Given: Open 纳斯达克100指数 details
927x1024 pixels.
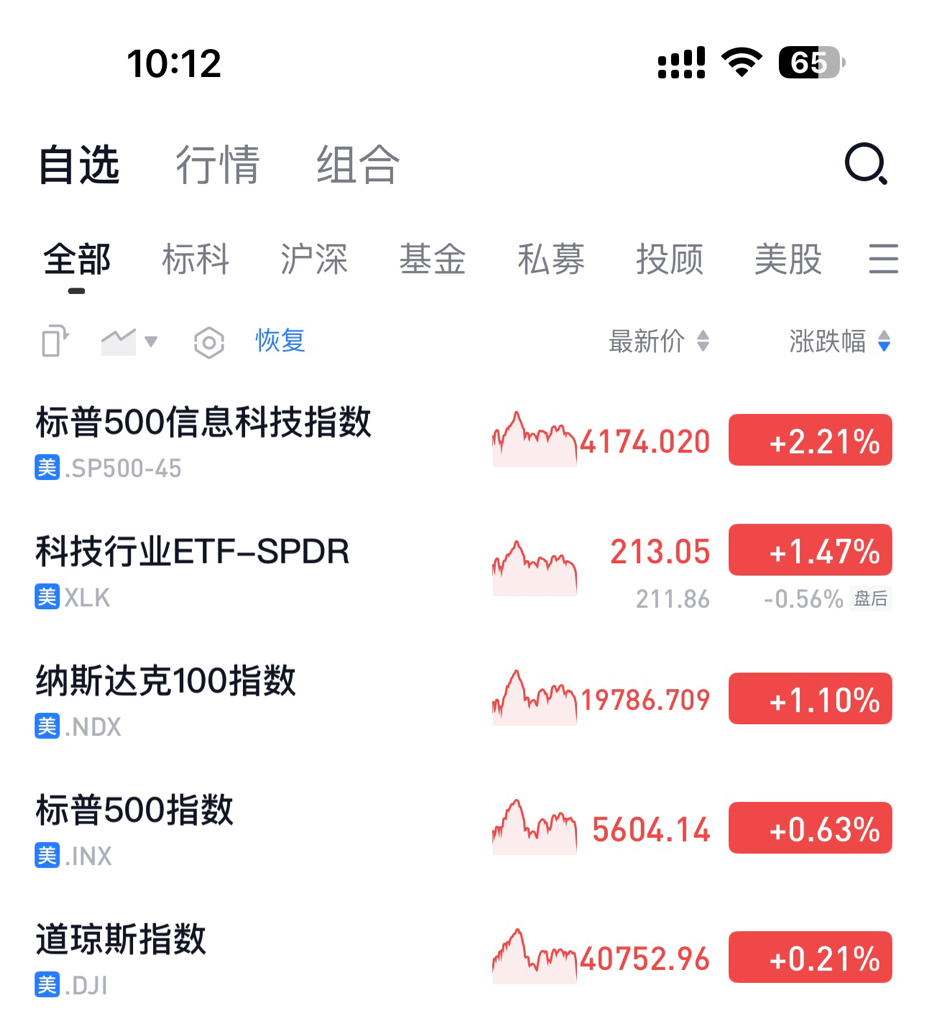Looking at the screenshot, I should coord(463,699).
